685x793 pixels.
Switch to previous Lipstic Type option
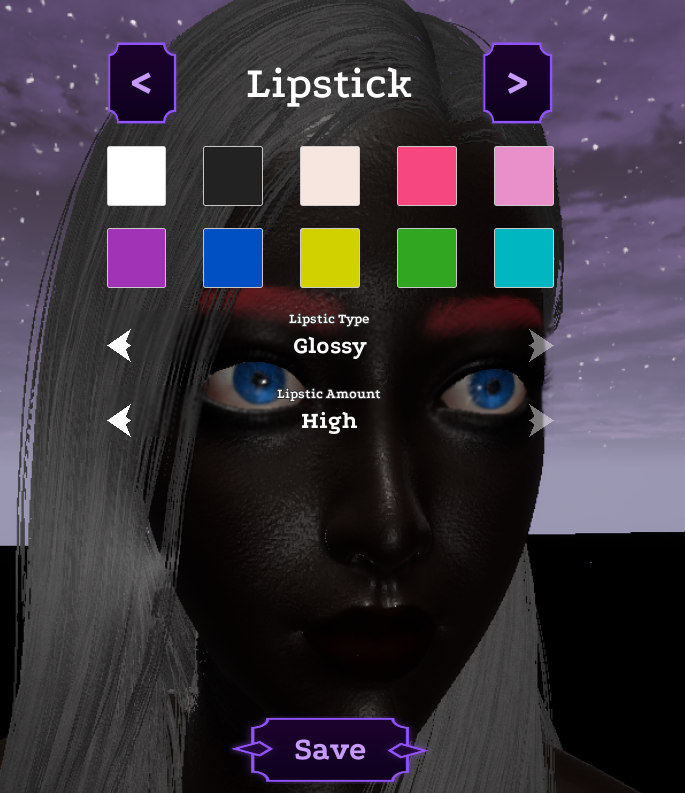coord(120,346)
